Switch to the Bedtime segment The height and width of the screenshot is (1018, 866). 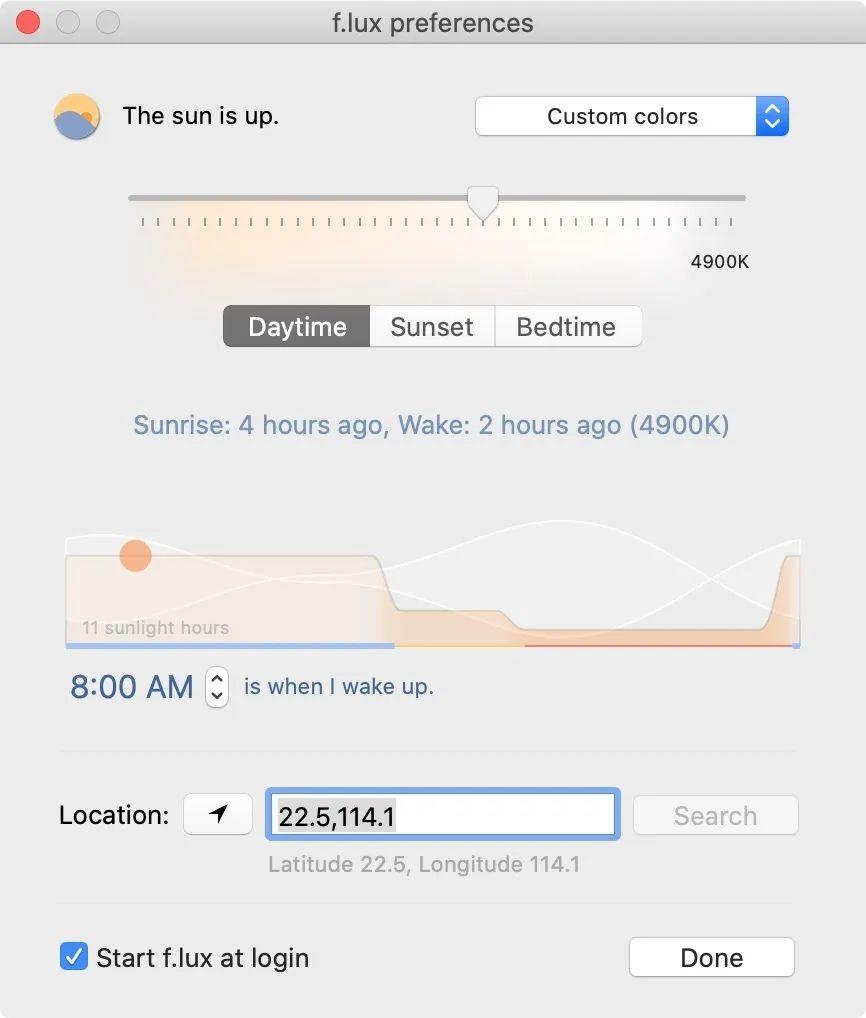[x=566, y=327]
